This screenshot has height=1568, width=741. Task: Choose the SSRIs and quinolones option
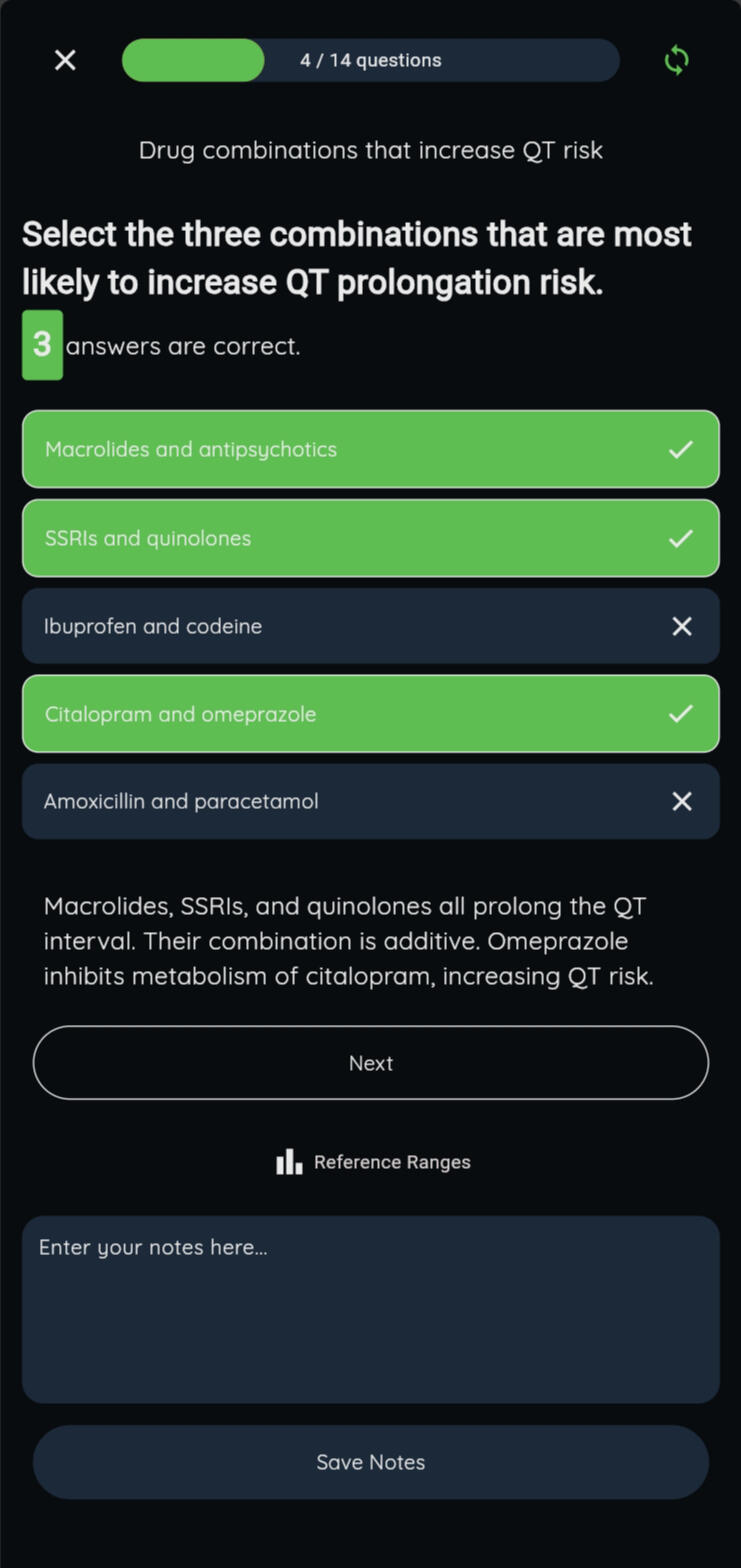point(370,538)
